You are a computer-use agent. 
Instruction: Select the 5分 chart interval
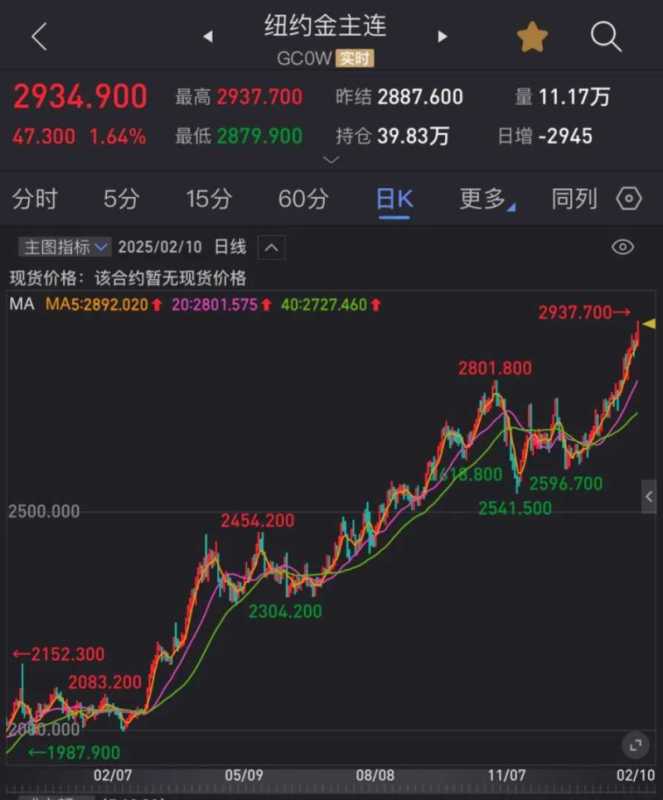[x=121, y=199]
